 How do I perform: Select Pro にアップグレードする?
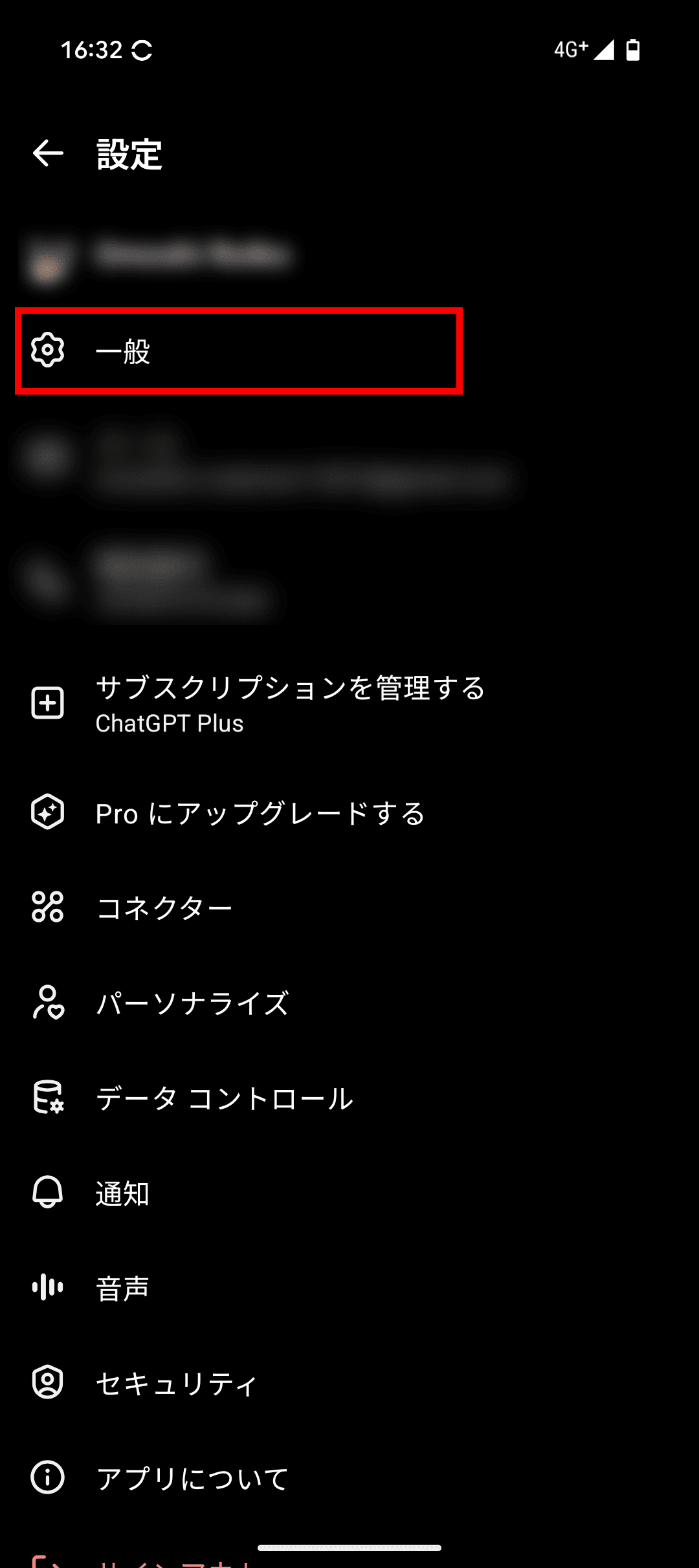tap(260, 813)
